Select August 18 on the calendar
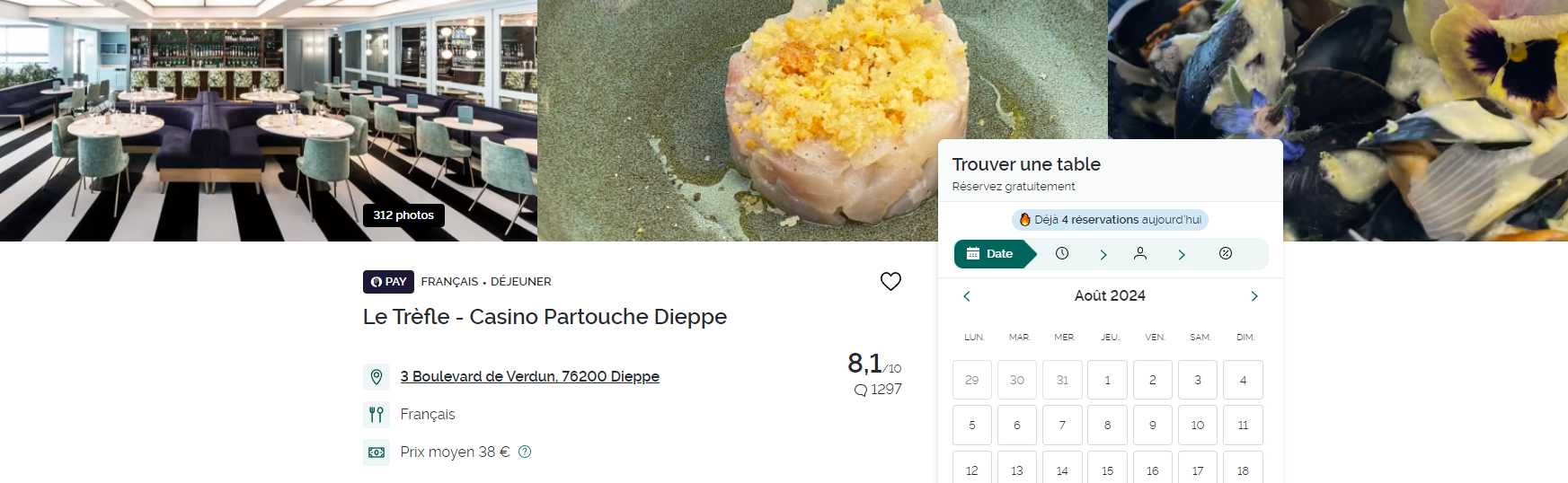Image resolution: width=1568 pixels, height=483 pixels. click(x=1243, y=469)
